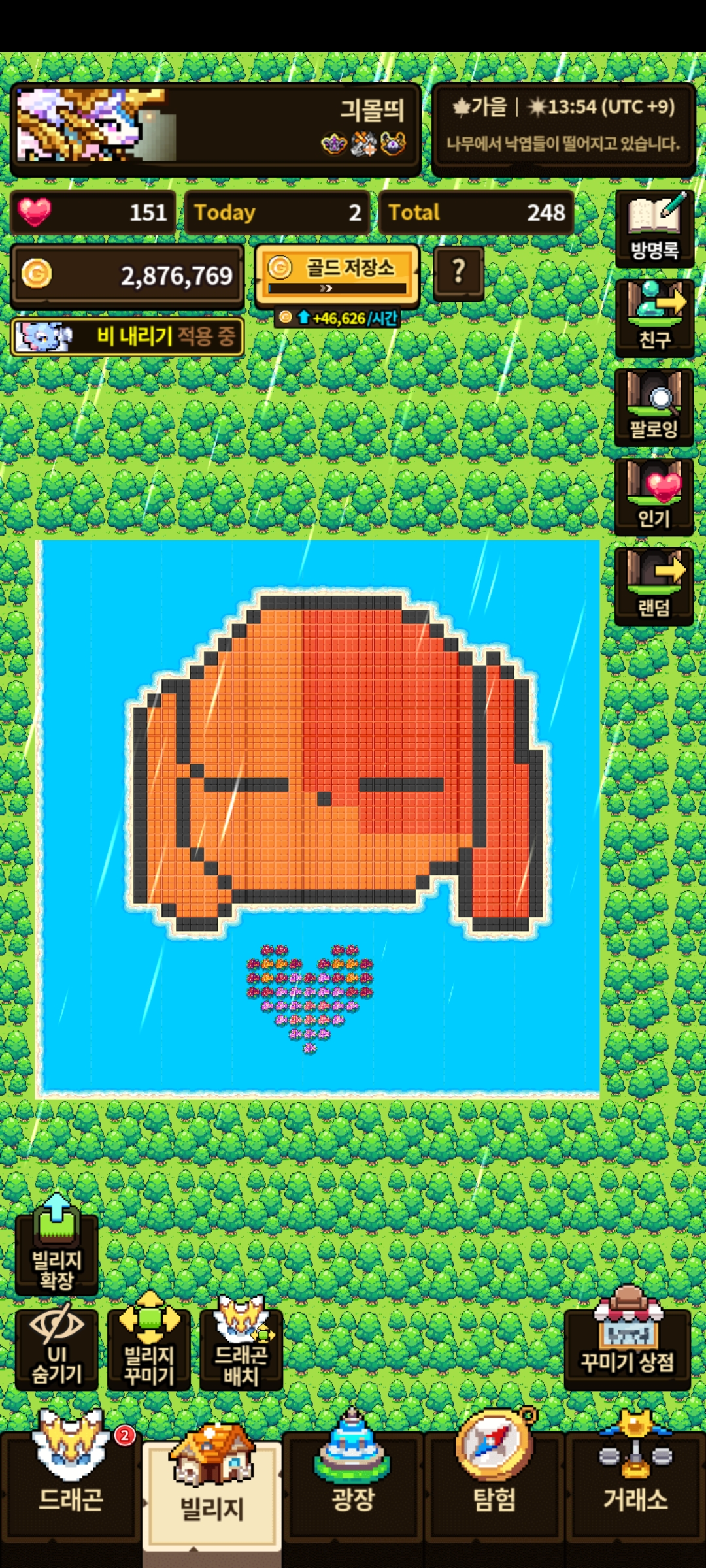
Task: Open the 방명록 guestbook
Action: click(x=654, y=229)
